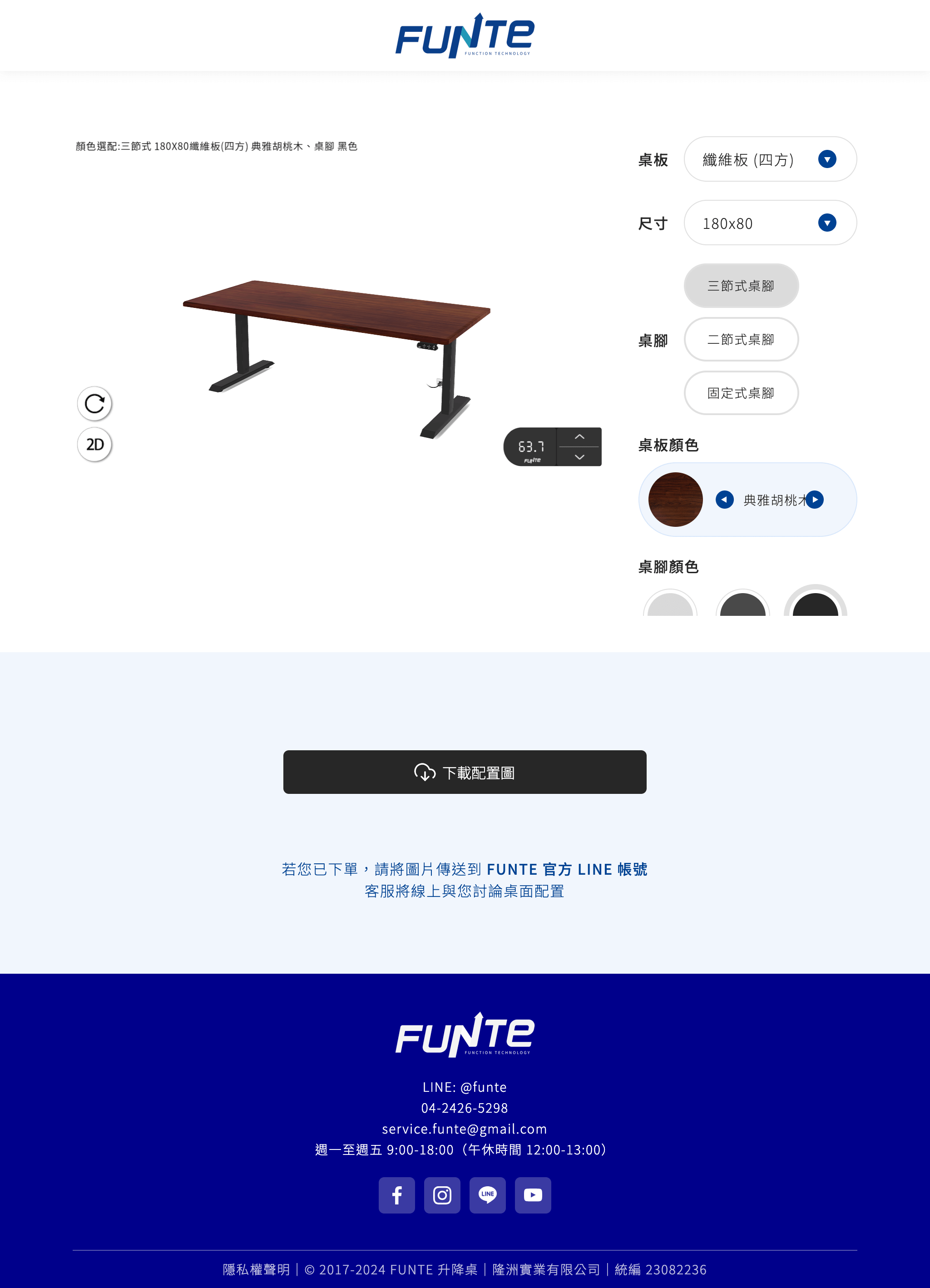Open FUNTE's Instagram page
The image size is (930, 1288).
coord(442,1195)
